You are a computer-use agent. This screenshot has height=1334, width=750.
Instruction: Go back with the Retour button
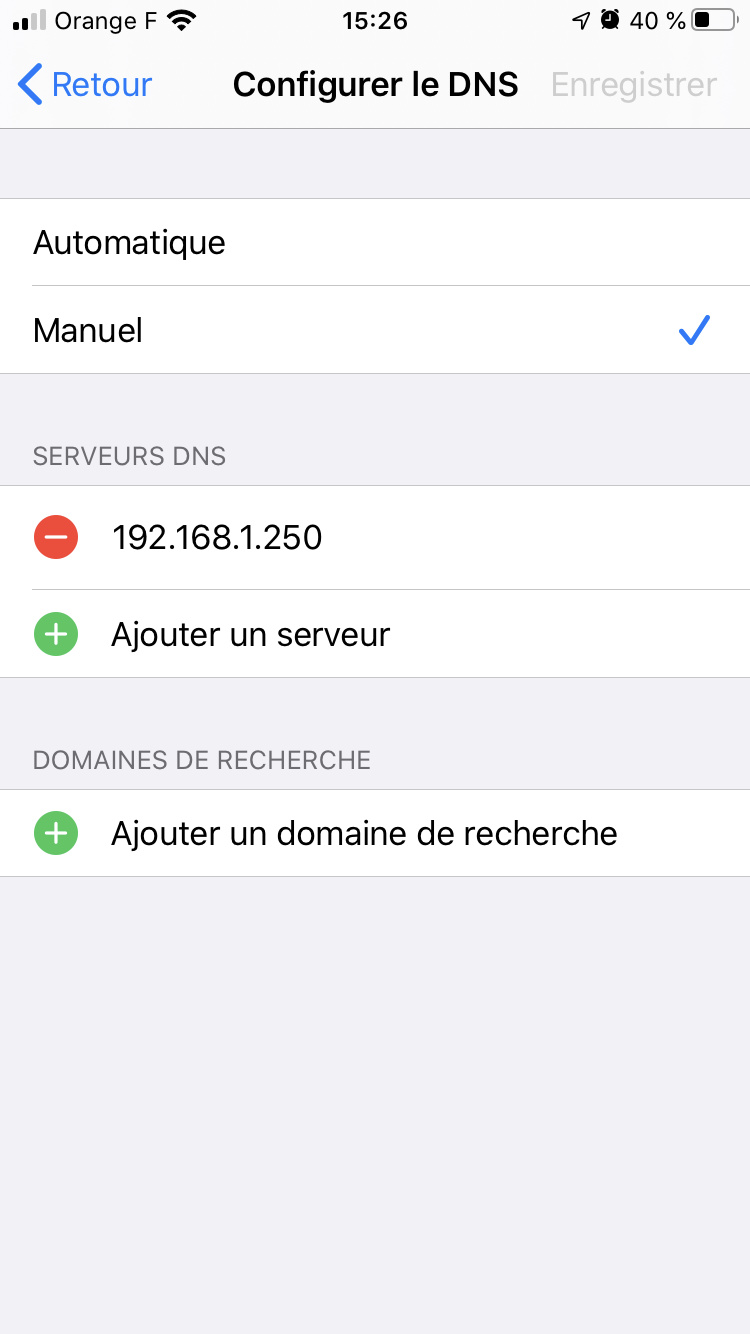tap(85, 85)
